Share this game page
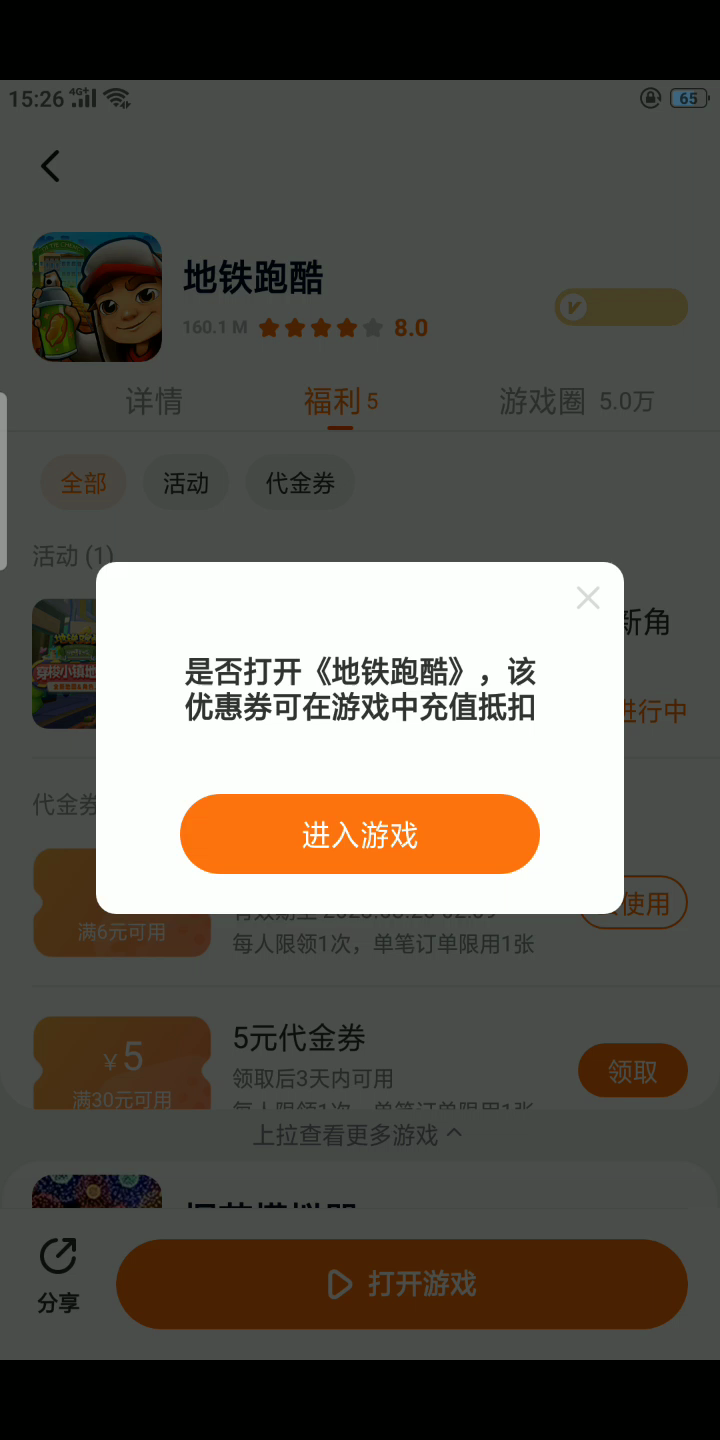This screenshot has height=1440, width=720. tap(58, 1274)
